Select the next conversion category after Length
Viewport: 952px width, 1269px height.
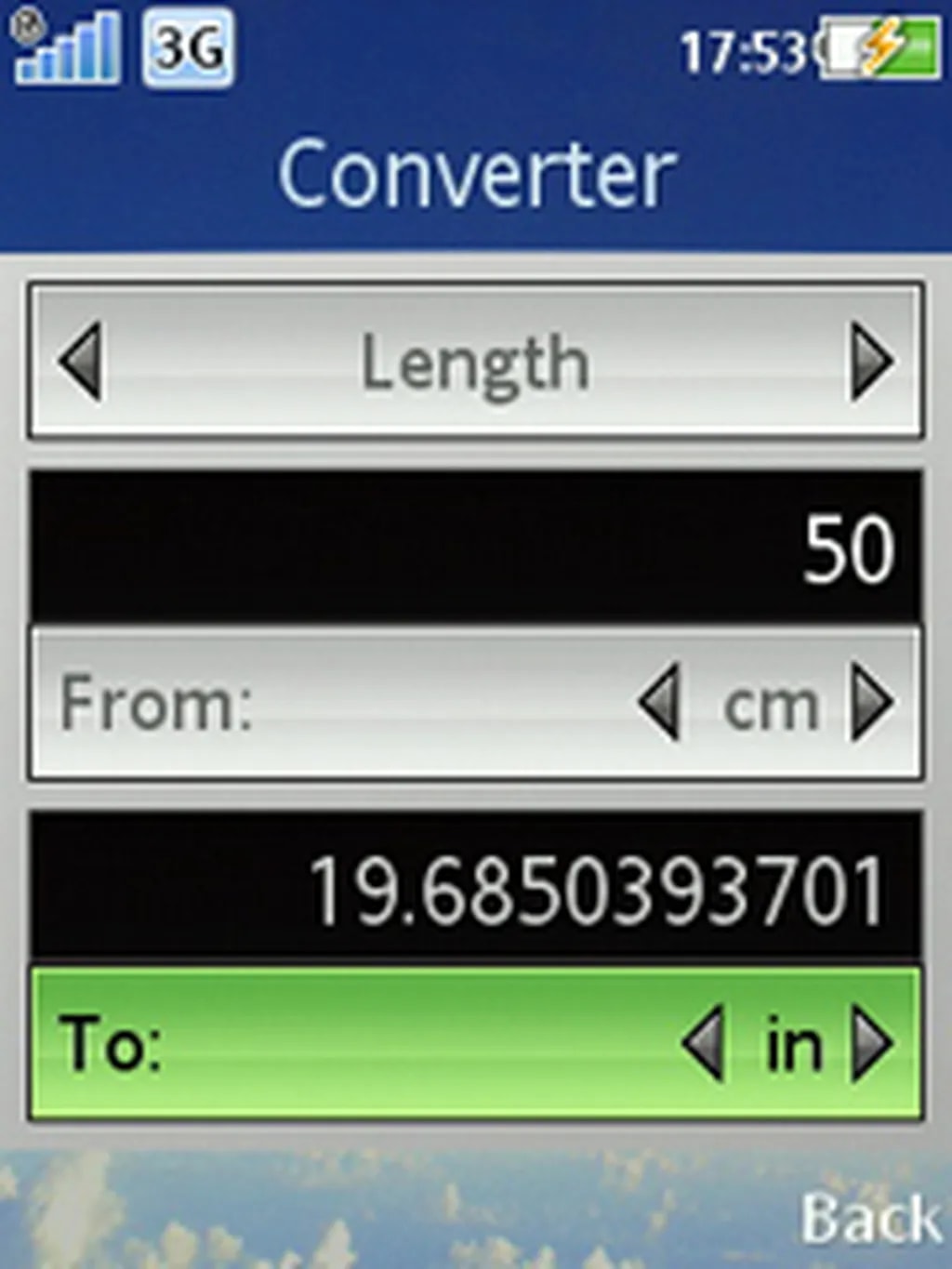[871, 362]
